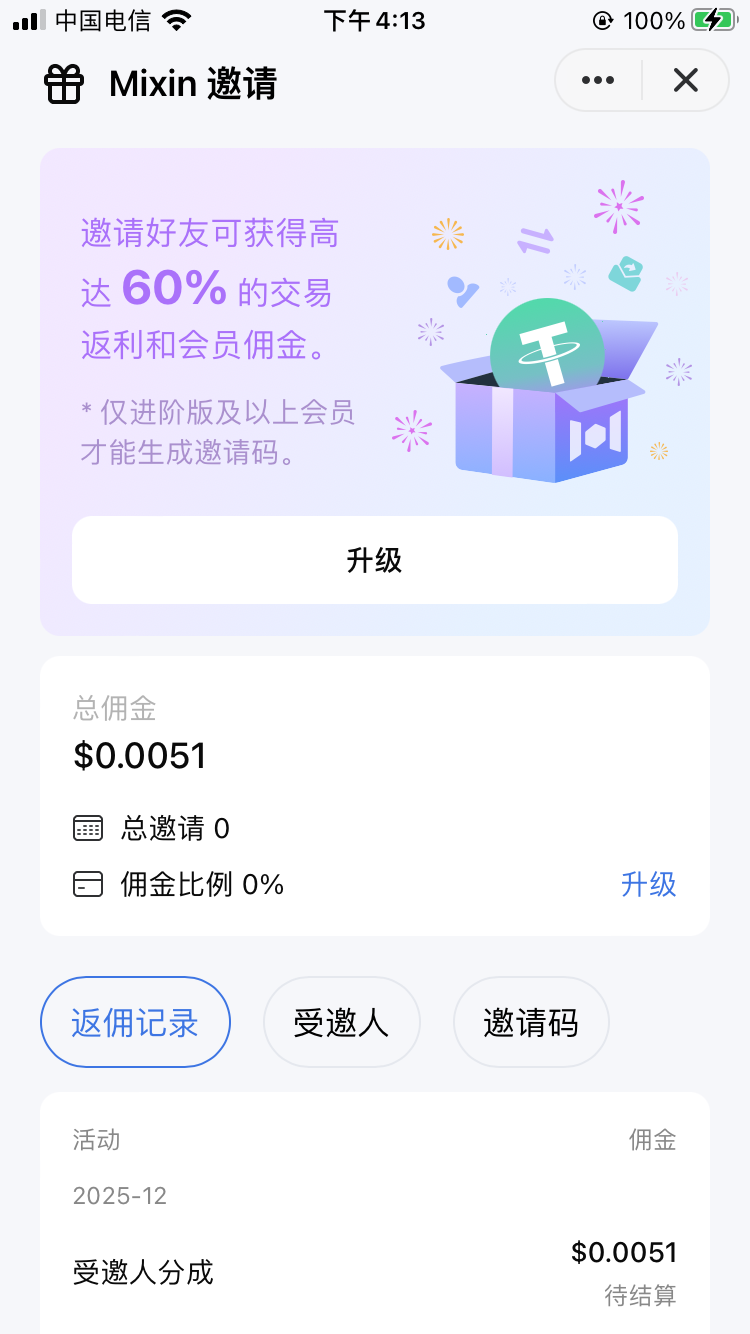
Task: Open the 受邀人分成 commission record
Action: click(x=375, y=1272)
